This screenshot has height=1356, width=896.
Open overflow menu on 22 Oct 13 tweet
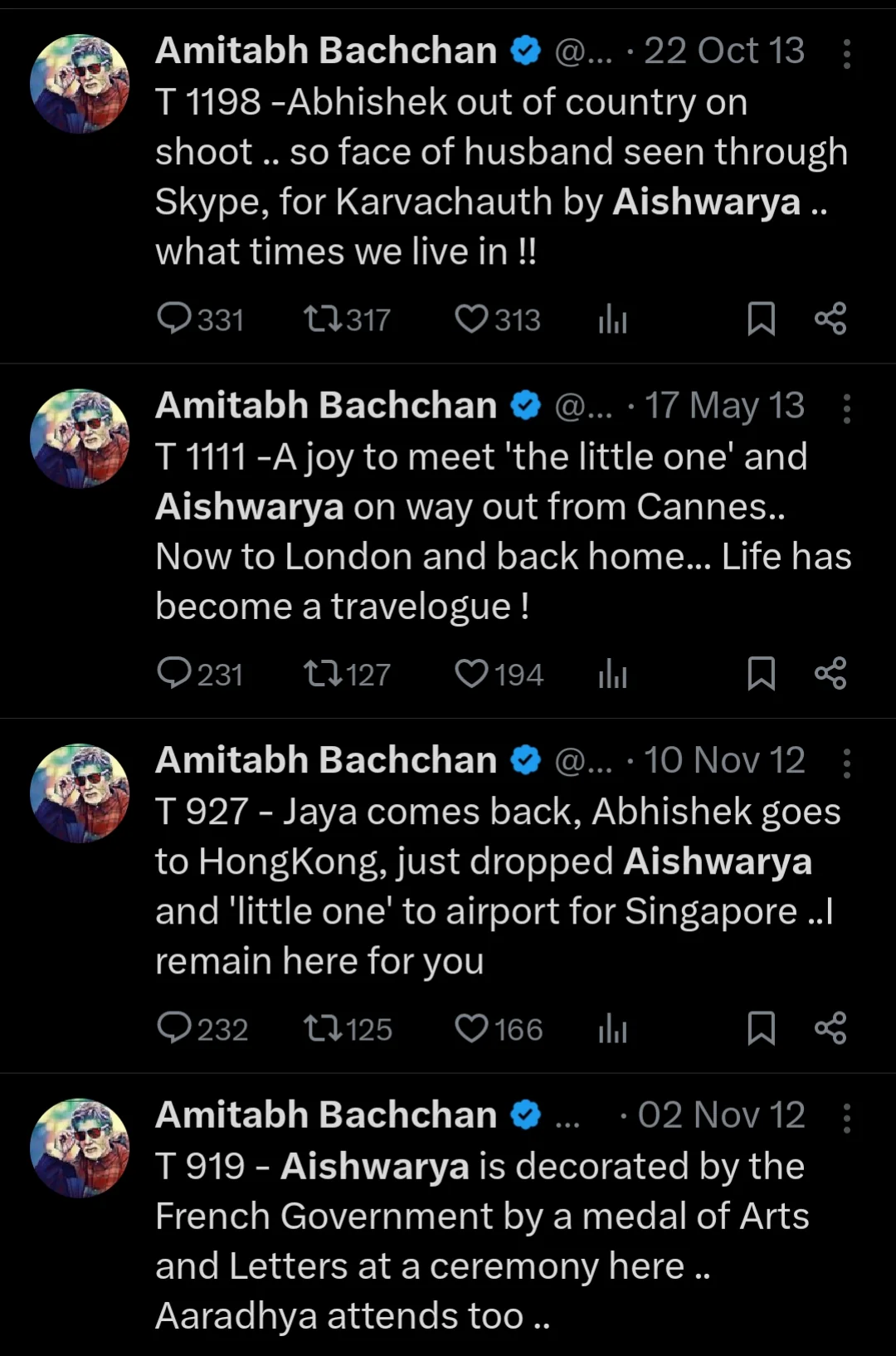click(x=846, y=53)
